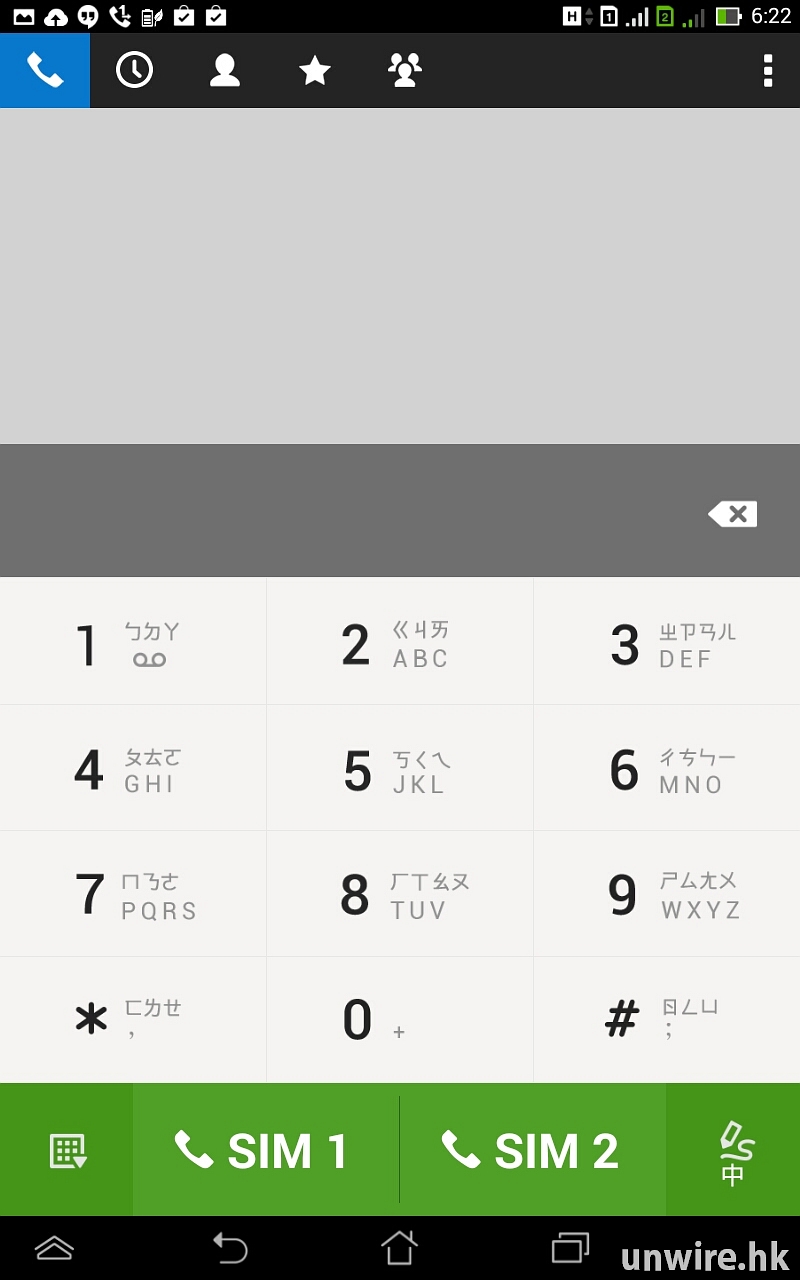The width and height of the screenshot is (800, 1280).
Task: Go back using the navigation bar
Action: point(229,1248)
